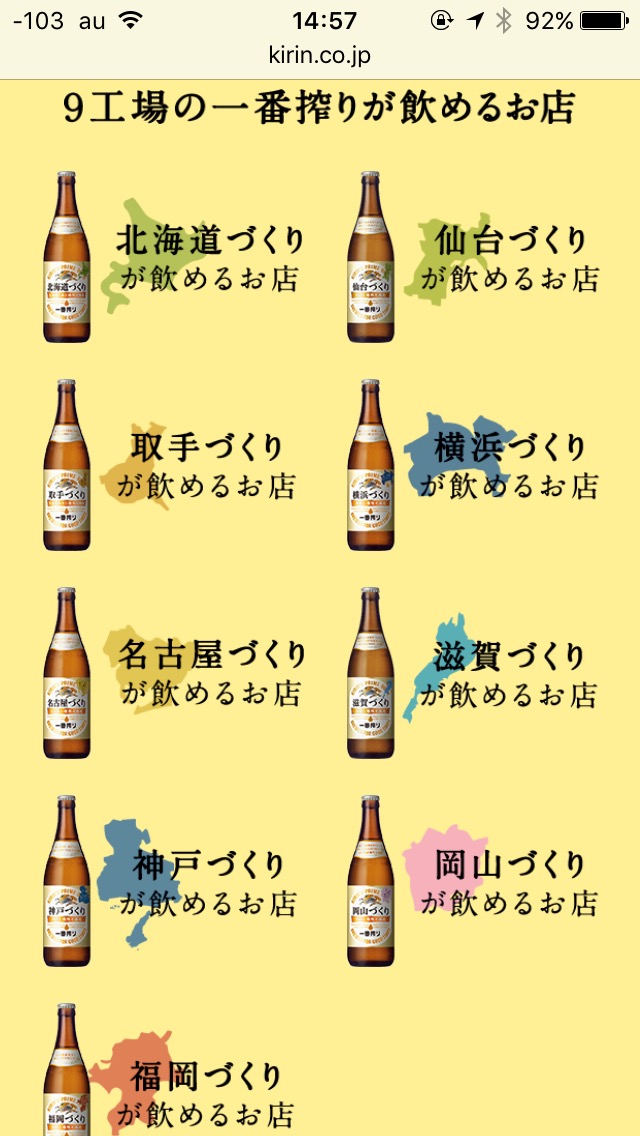This screenshot has height=1136, width=640.
Task: Open the 神戸づくり shops link
Action: [x=170, y=881]
